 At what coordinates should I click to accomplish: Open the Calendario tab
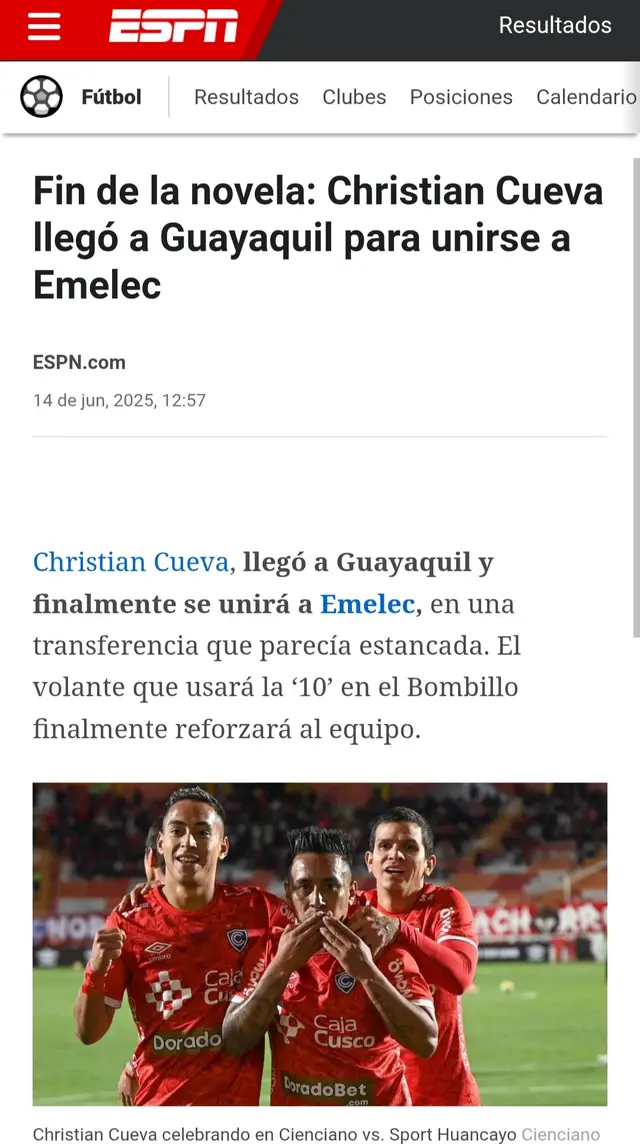586,97
